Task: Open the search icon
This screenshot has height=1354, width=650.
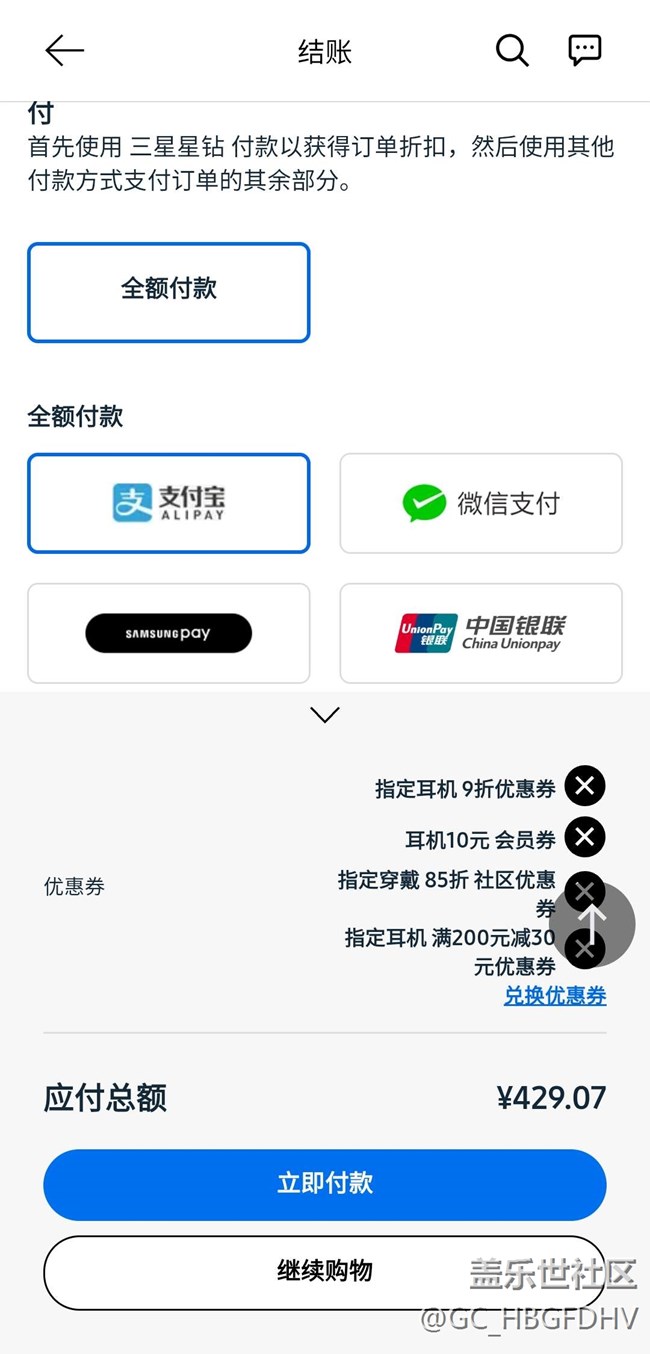Action: point(512,50)
